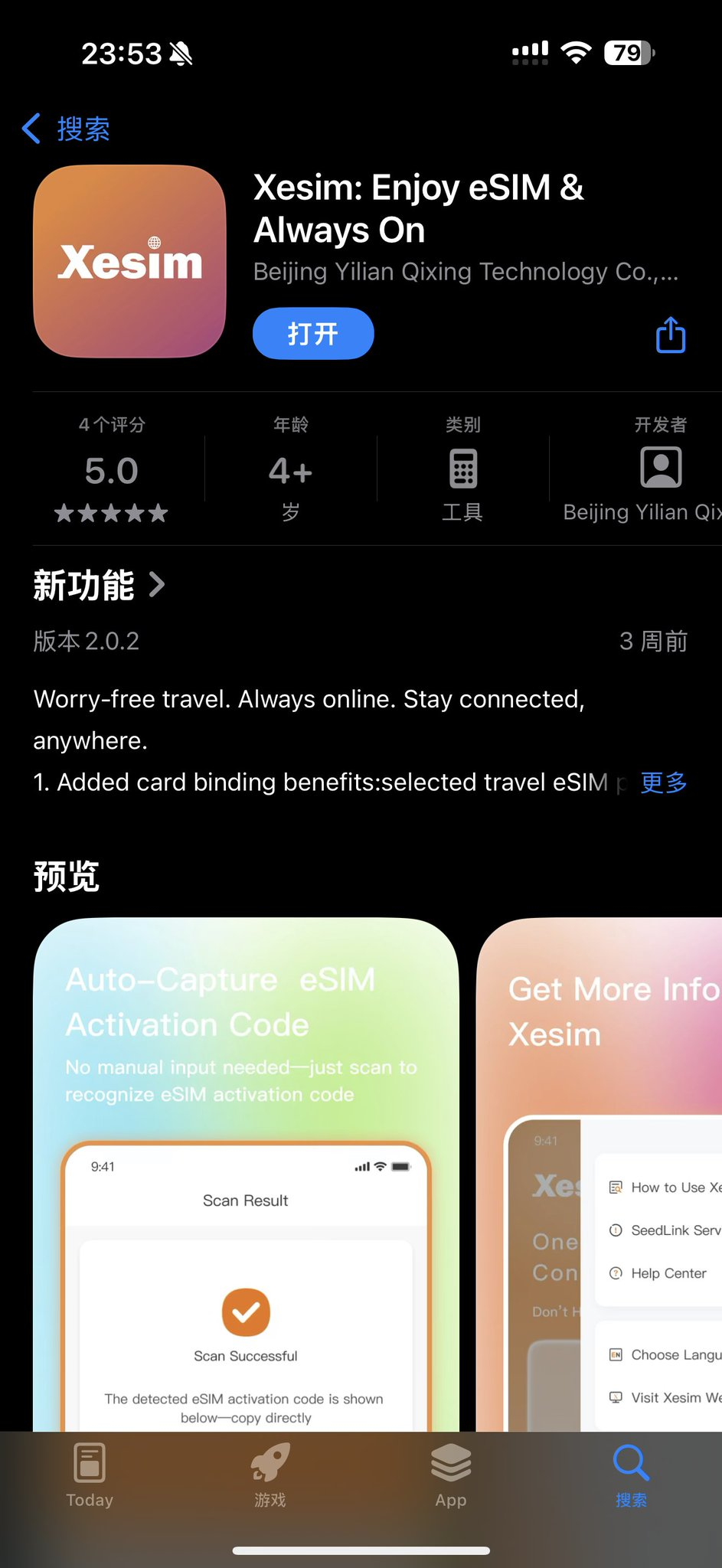Go back to 搜索 results

click(x=66, y=129)
